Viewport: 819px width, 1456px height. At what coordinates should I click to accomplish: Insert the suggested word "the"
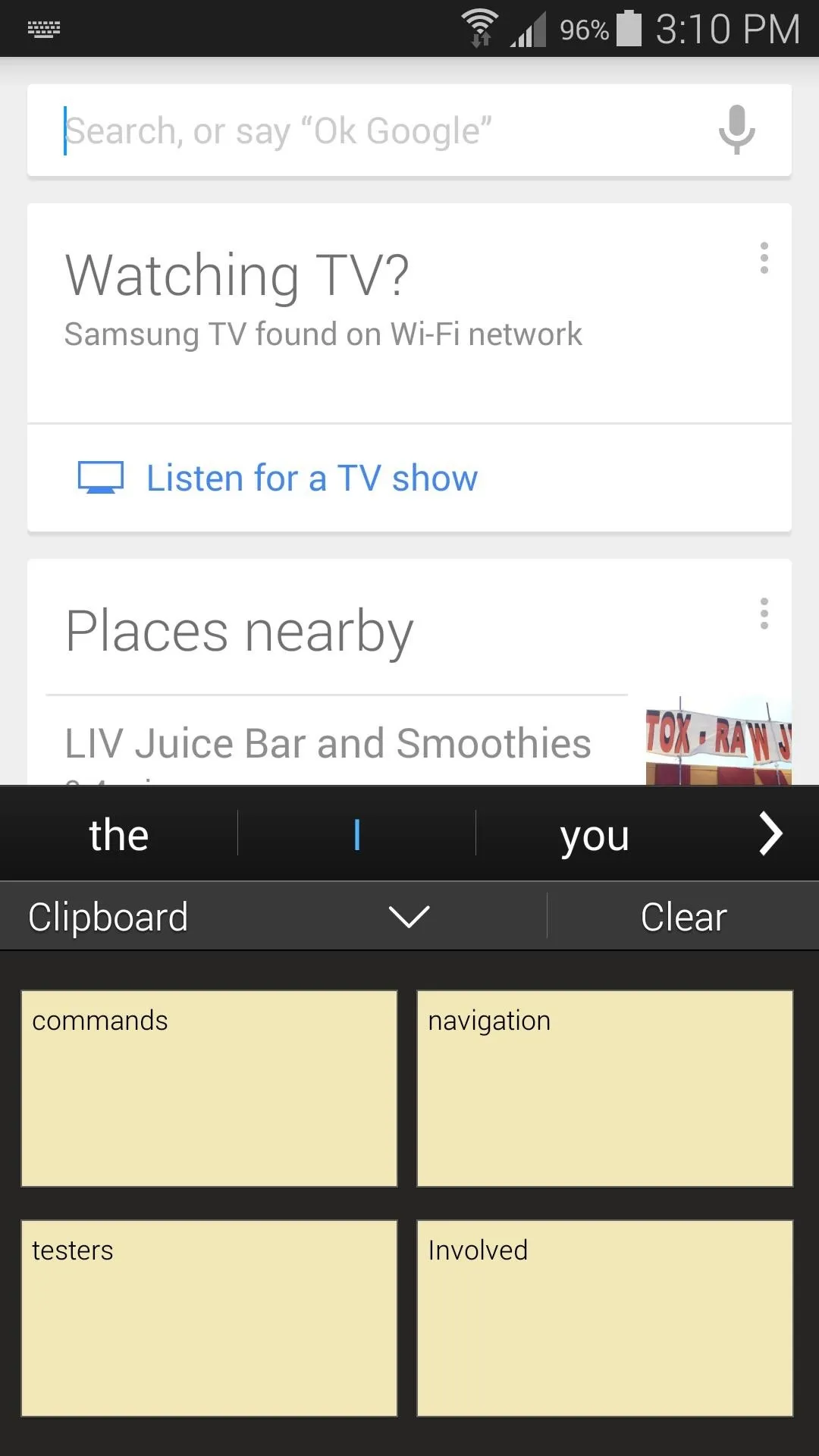pyautogui.click(x=119, y=835)
